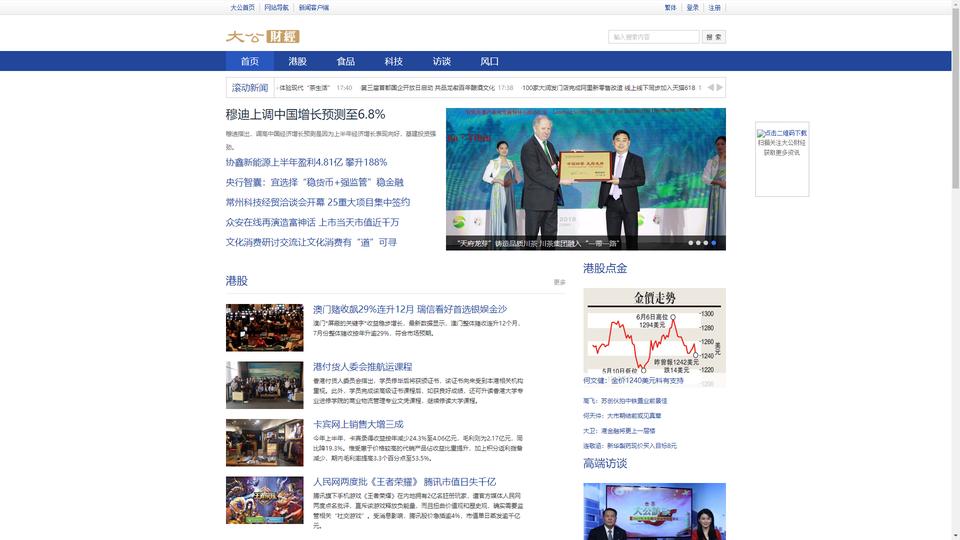
Task: Open the 金价走势 chart image
Action: pos(654,331)
